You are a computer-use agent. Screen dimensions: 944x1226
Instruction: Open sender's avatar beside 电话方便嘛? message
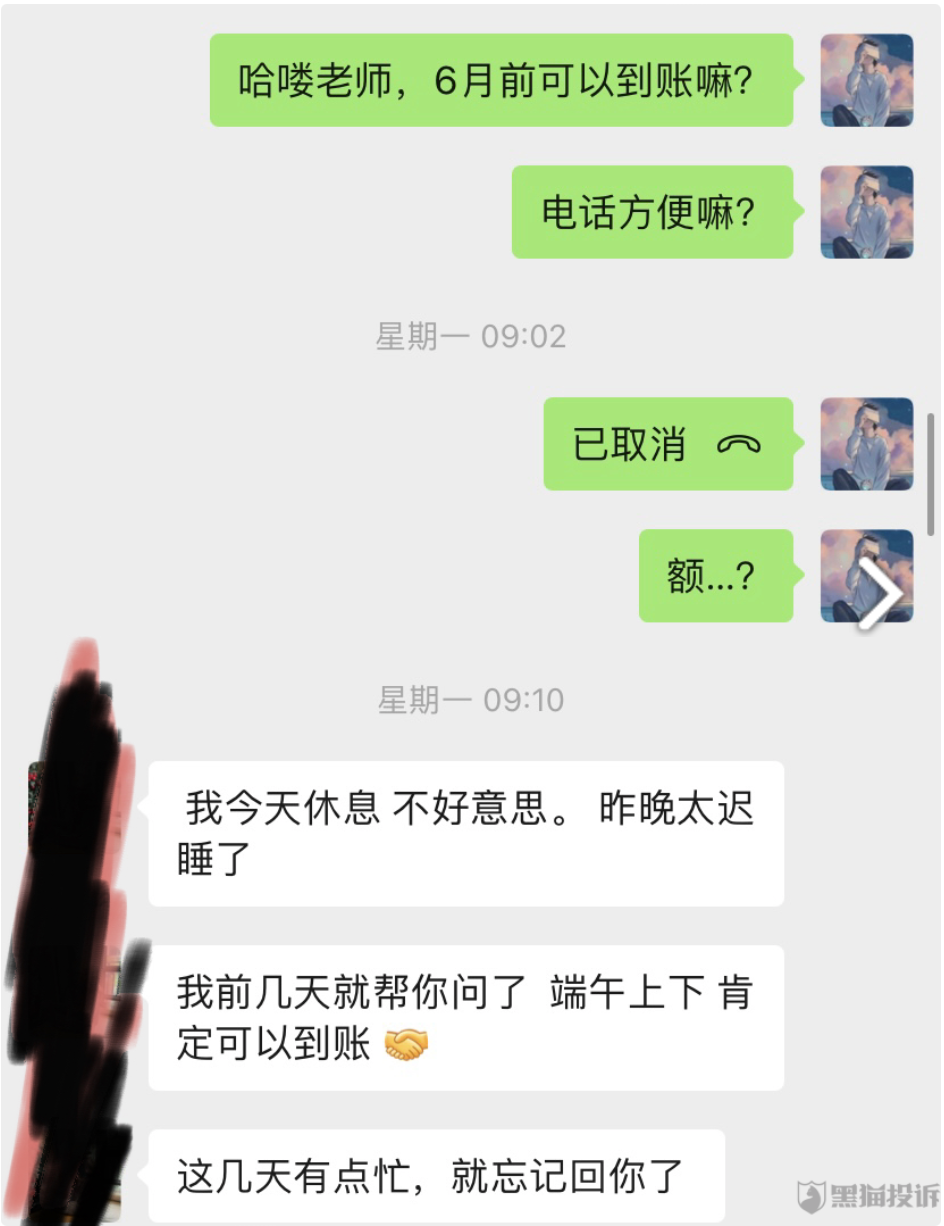pyautogui.click(x=866, y=212)
